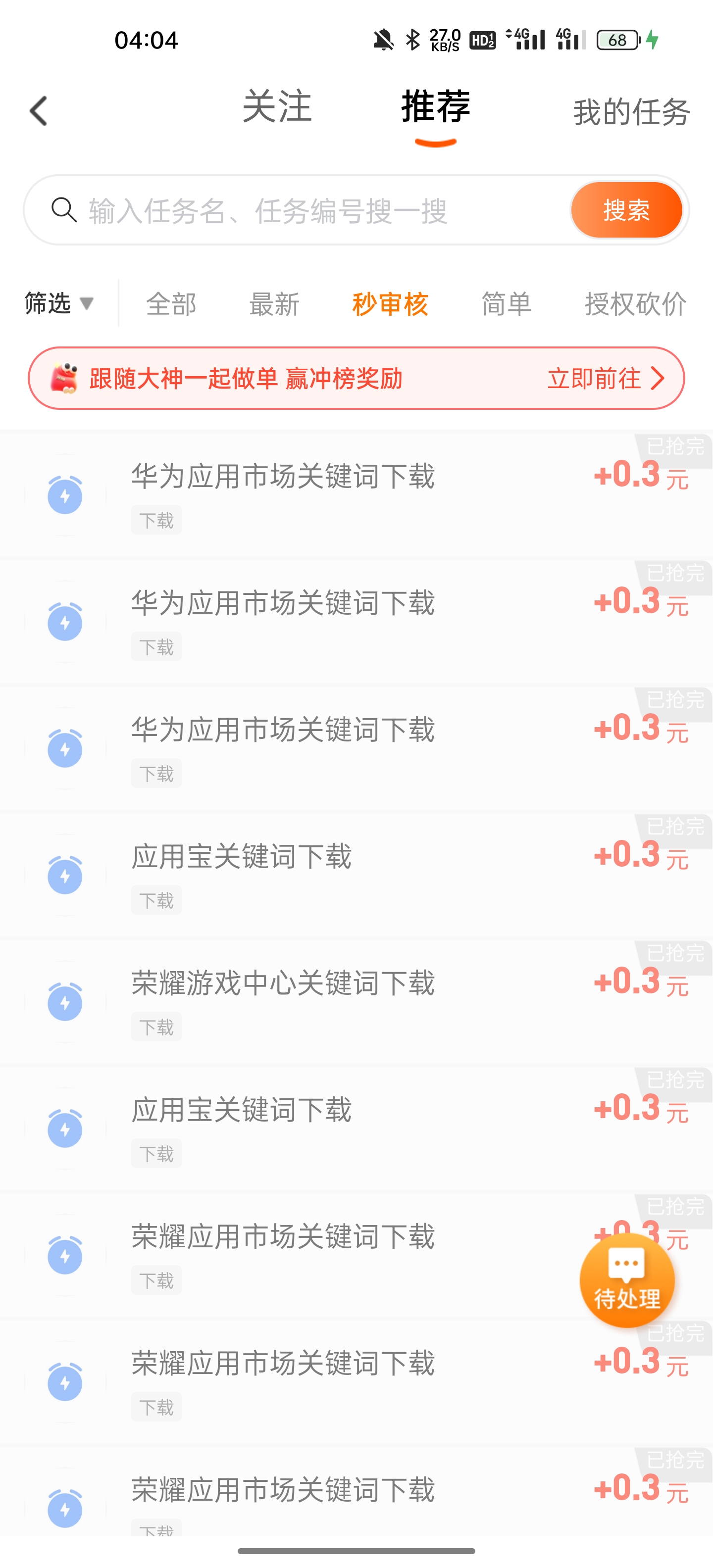The image size is (713, 1568).
Task: Open the 立即前往 leaderboard banner
Action: (x=605, y=379)
